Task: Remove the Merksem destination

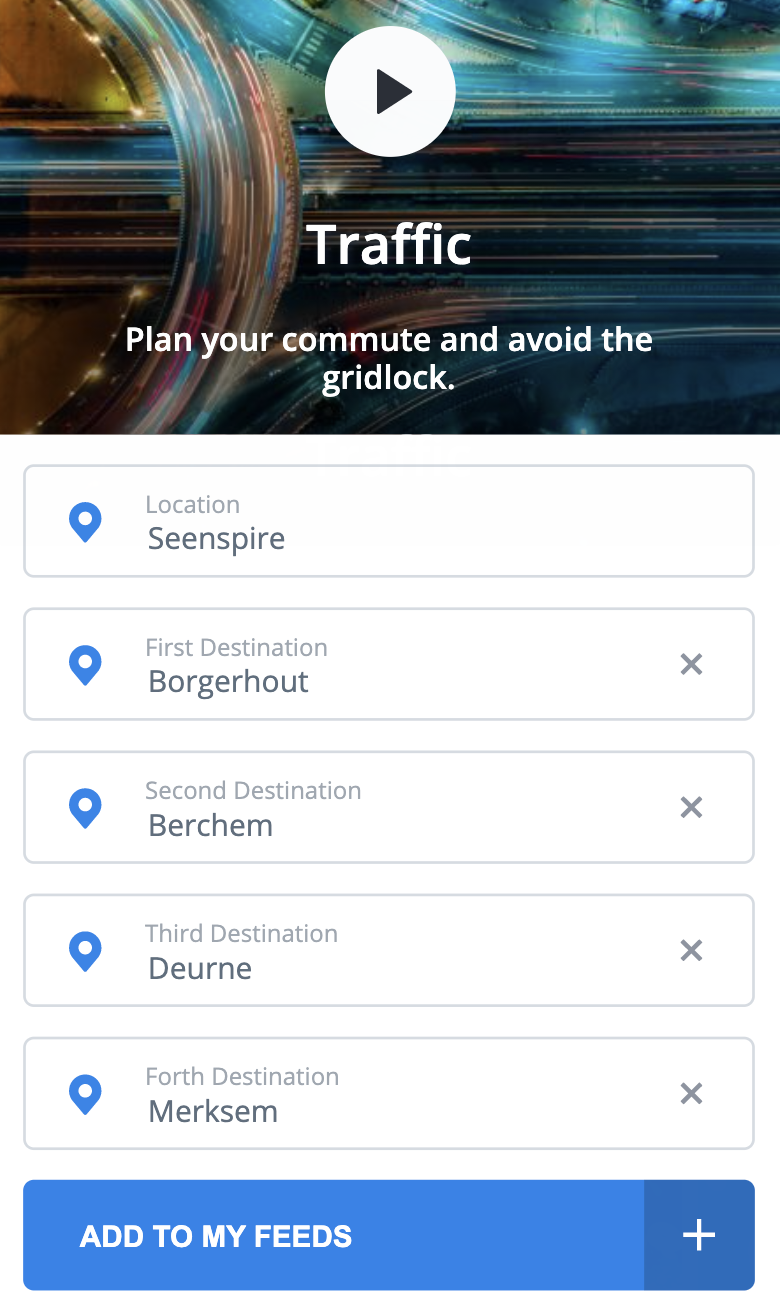Action: (x=691, y=1093)
